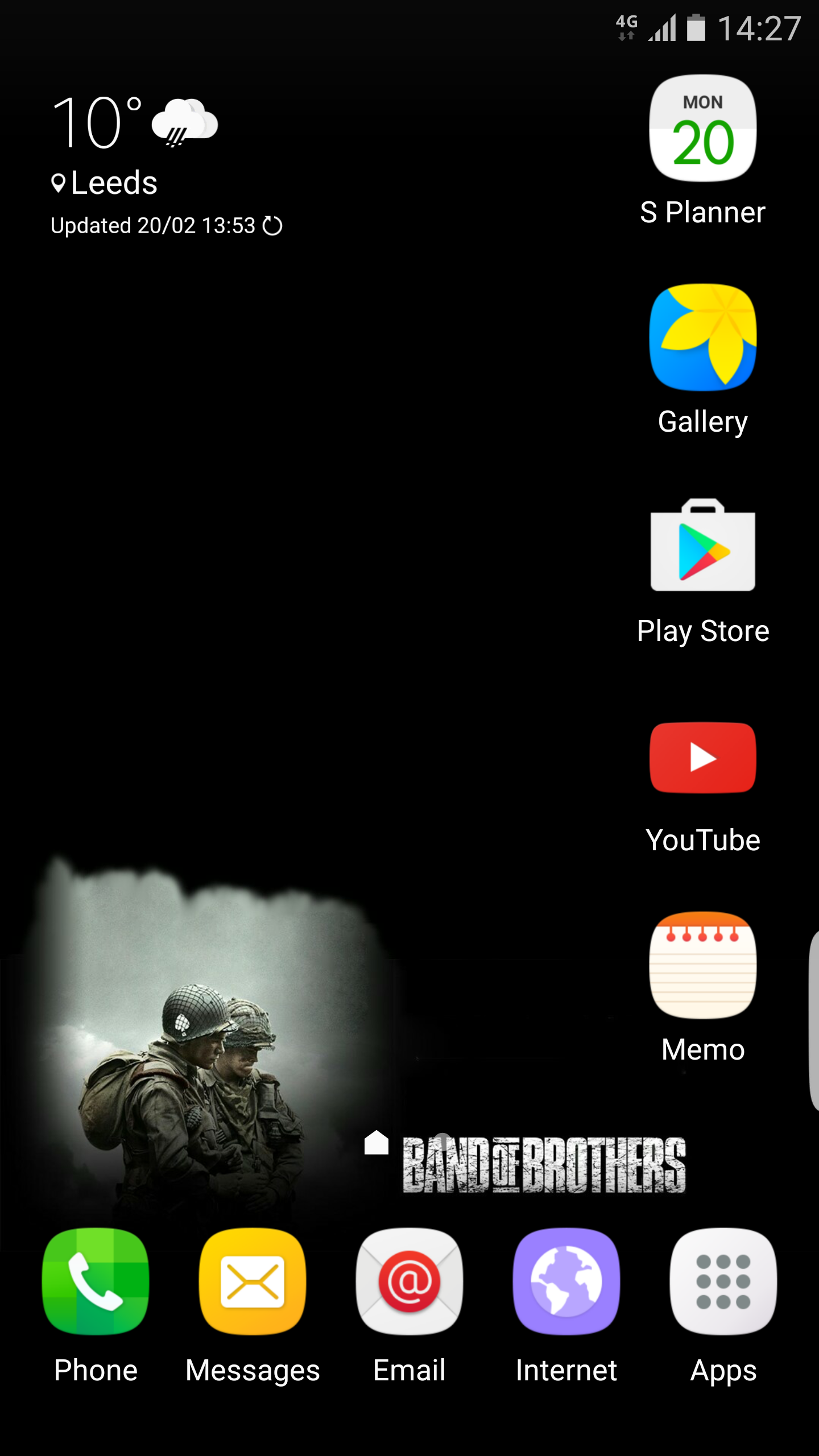Open the Memo app

702,966
